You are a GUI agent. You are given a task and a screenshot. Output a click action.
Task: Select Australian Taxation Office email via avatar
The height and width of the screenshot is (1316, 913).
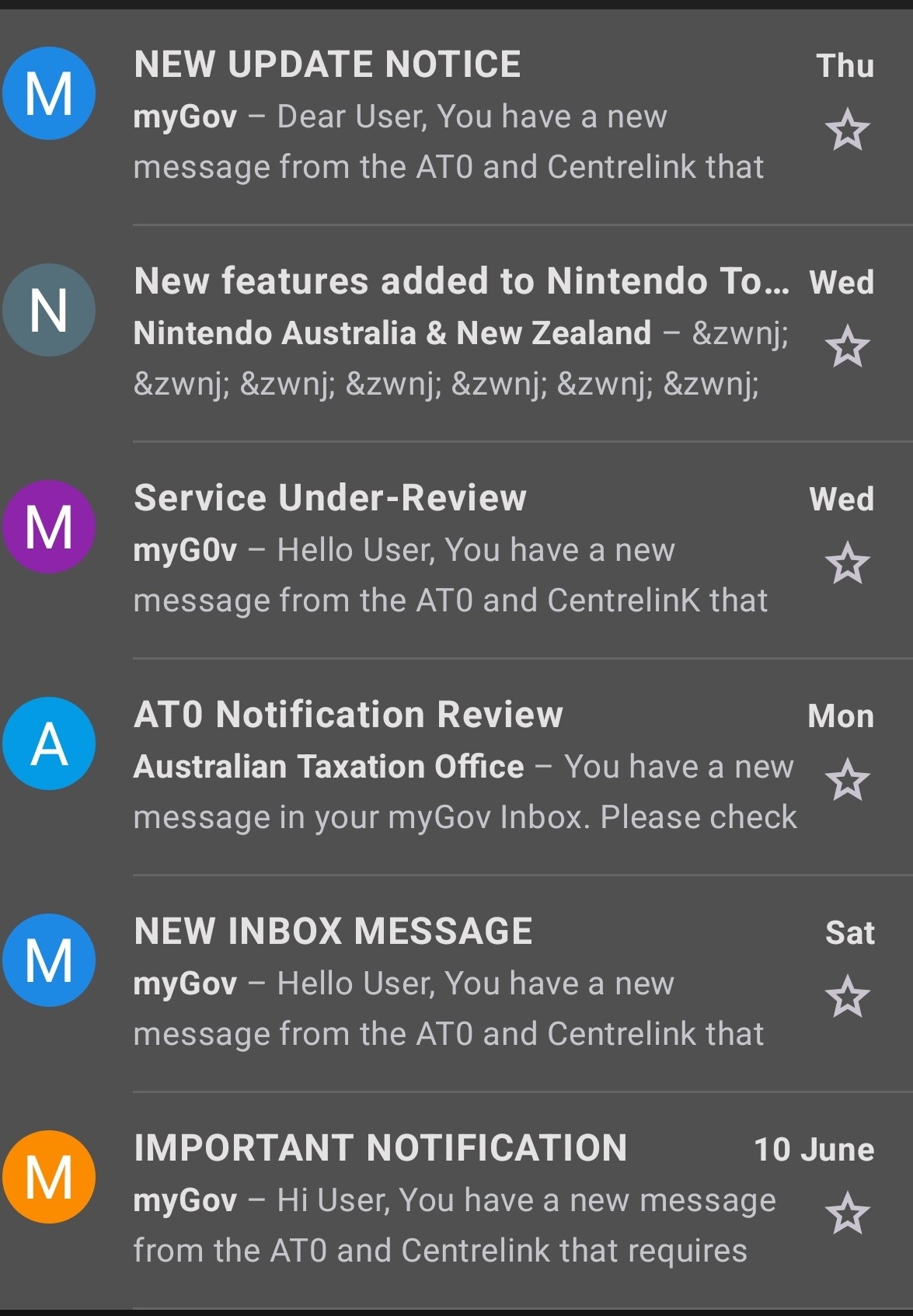(49, 743)
